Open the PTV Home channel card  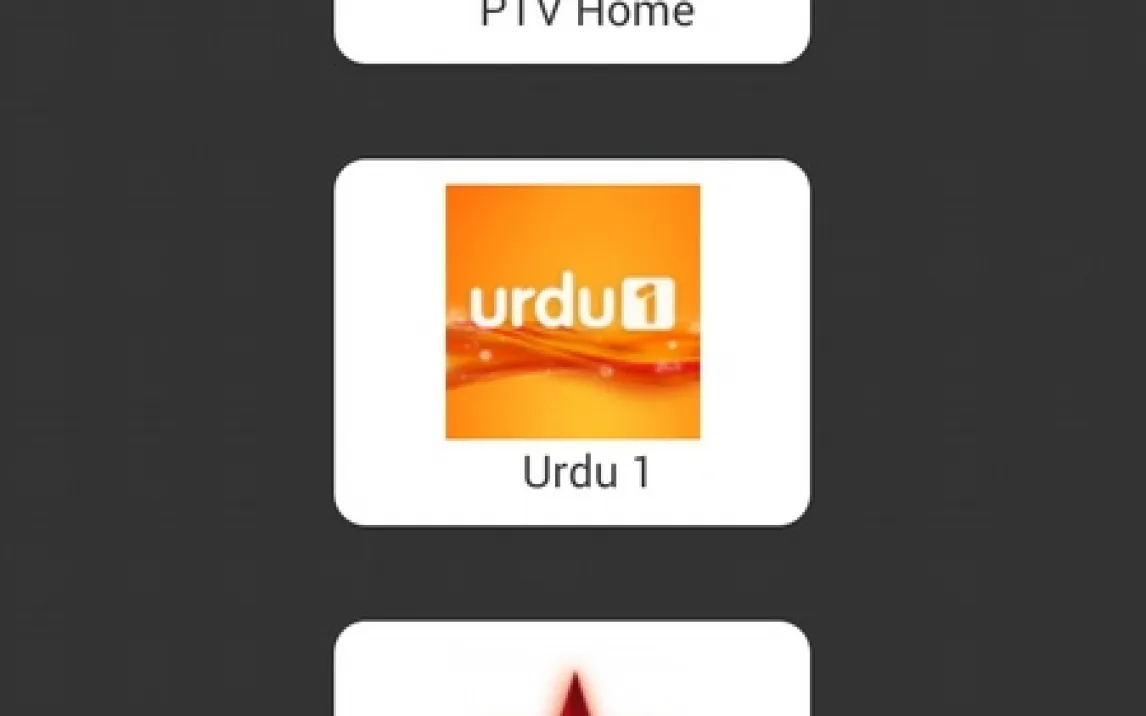click(571, 25)
